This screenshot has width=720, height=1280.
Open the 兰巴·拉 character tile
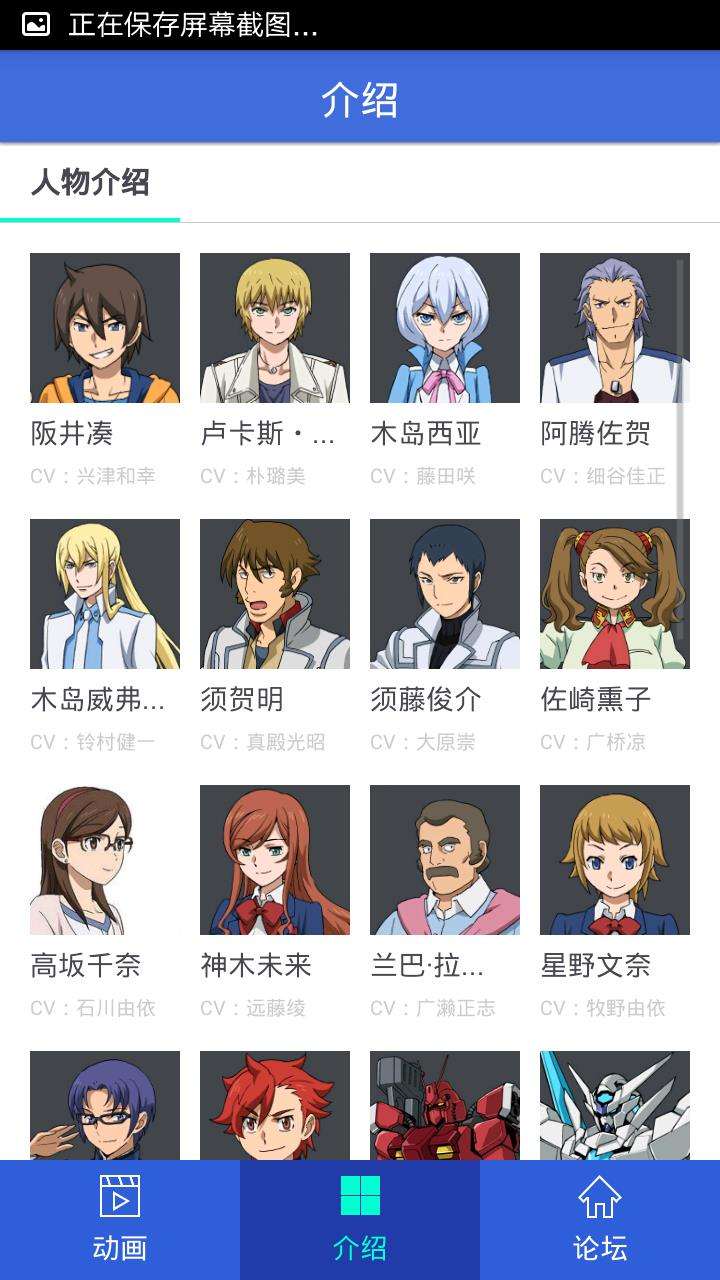(445, 860)
